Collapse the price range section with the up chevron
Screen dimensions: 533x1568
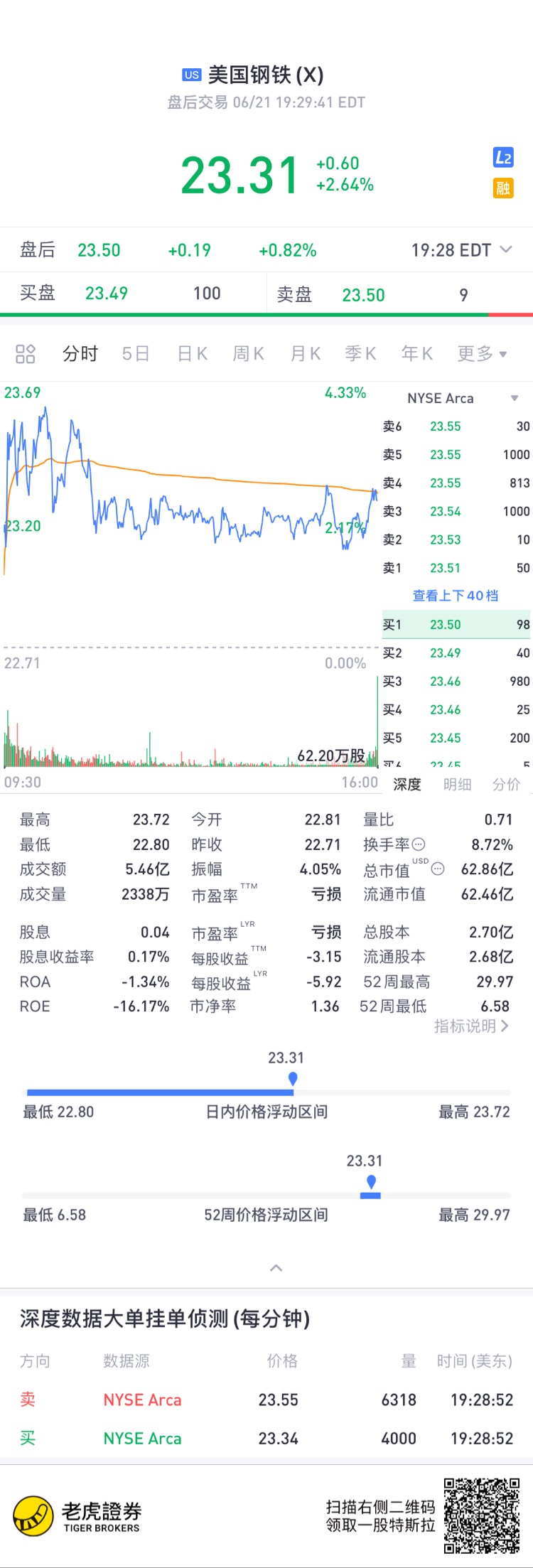tap(276, 1268)
